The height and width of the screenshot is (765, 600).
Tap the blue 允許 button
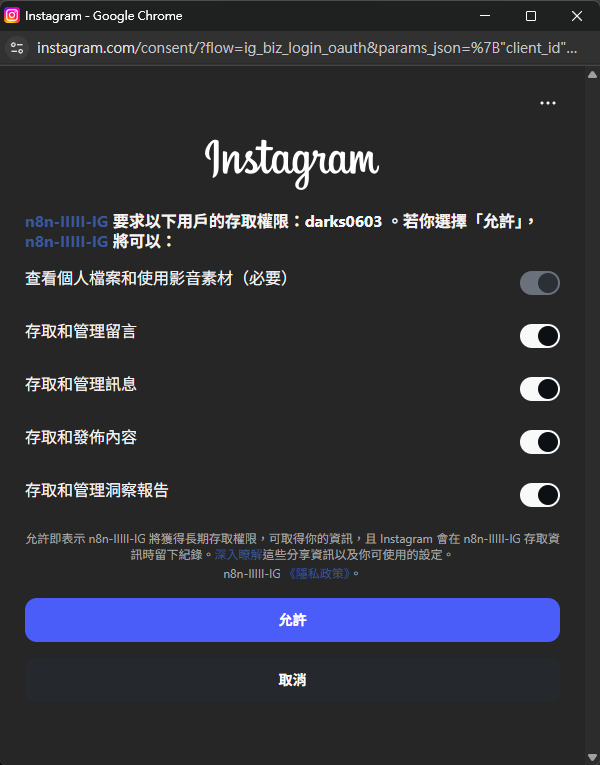pos(292,620)
